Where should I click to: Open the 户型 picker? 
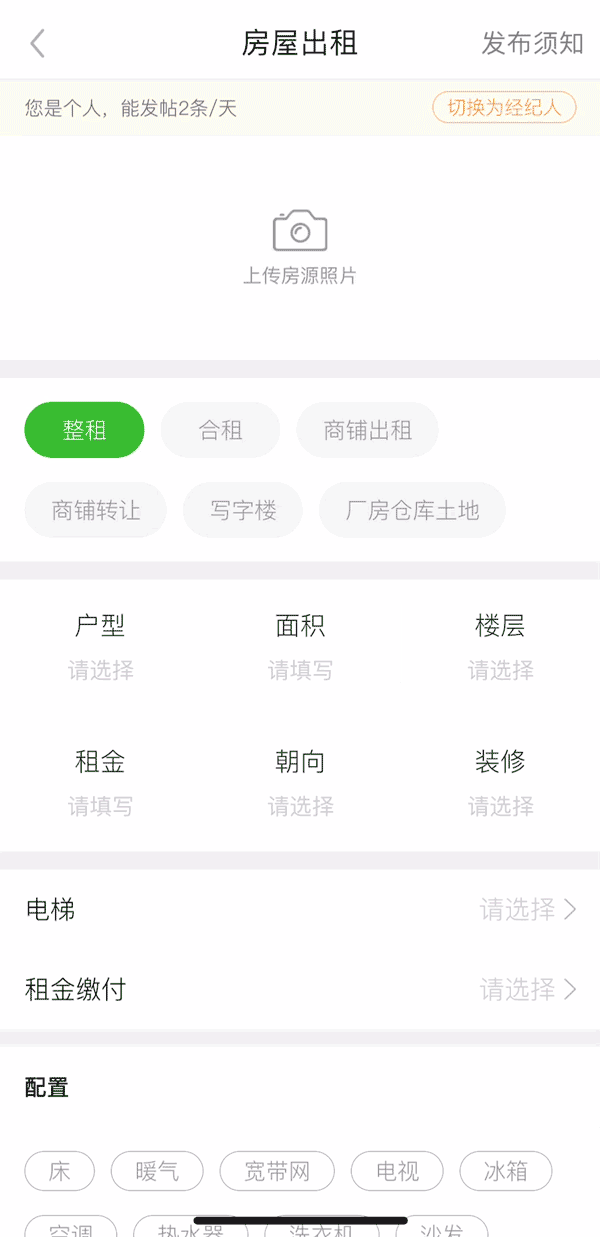[x=100, y=646]
